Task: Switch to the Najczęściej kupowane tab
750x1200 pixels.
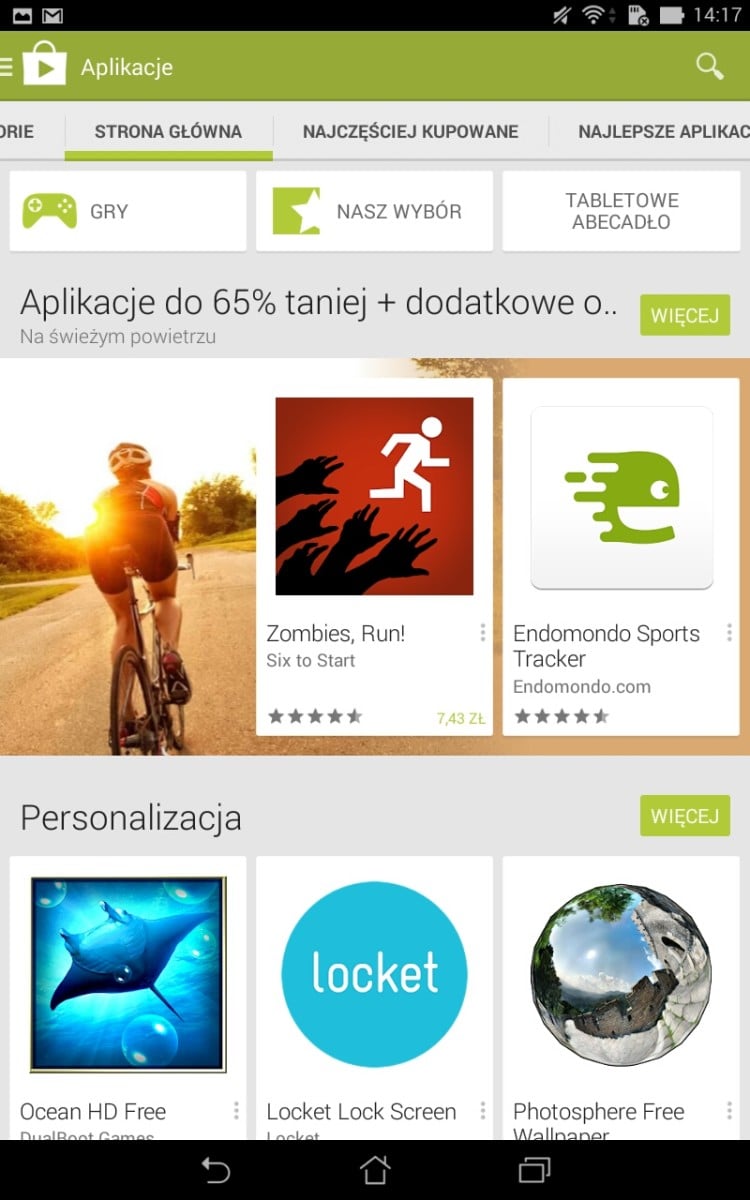Action: click(410, 131)
